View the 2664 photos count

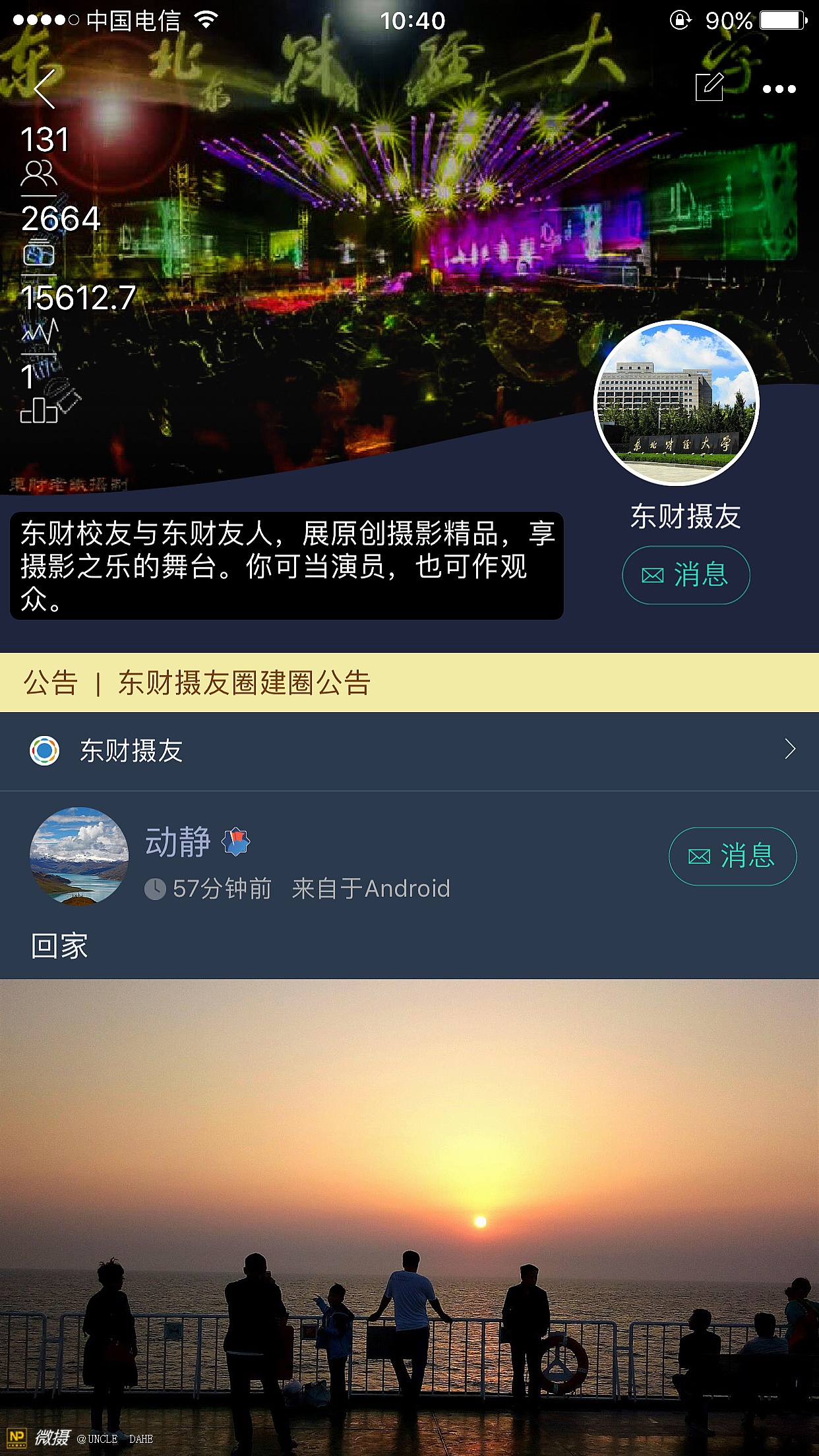pos(59,232)
